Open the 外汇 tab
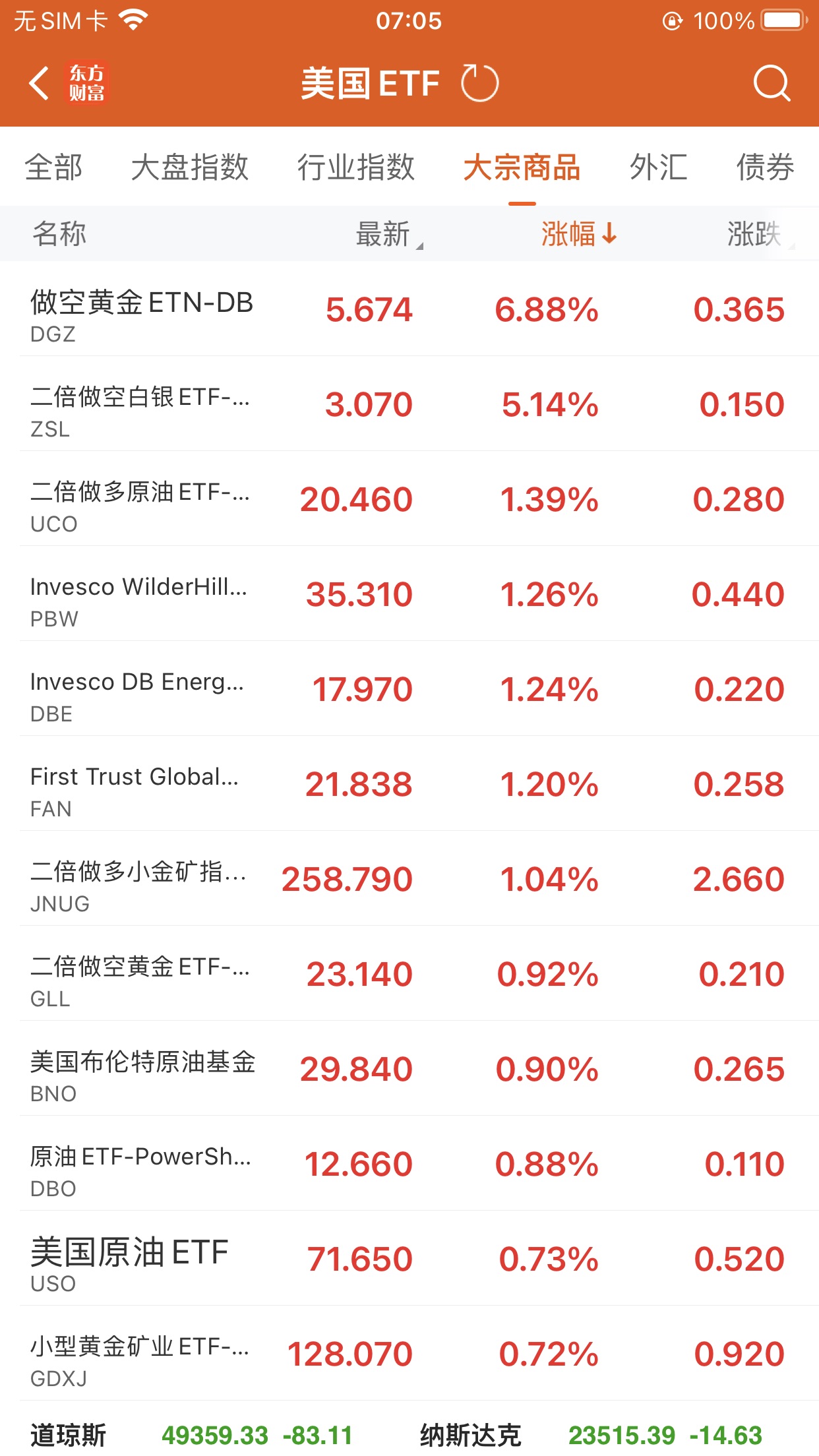819x1456 pixels. pos(658,167)
